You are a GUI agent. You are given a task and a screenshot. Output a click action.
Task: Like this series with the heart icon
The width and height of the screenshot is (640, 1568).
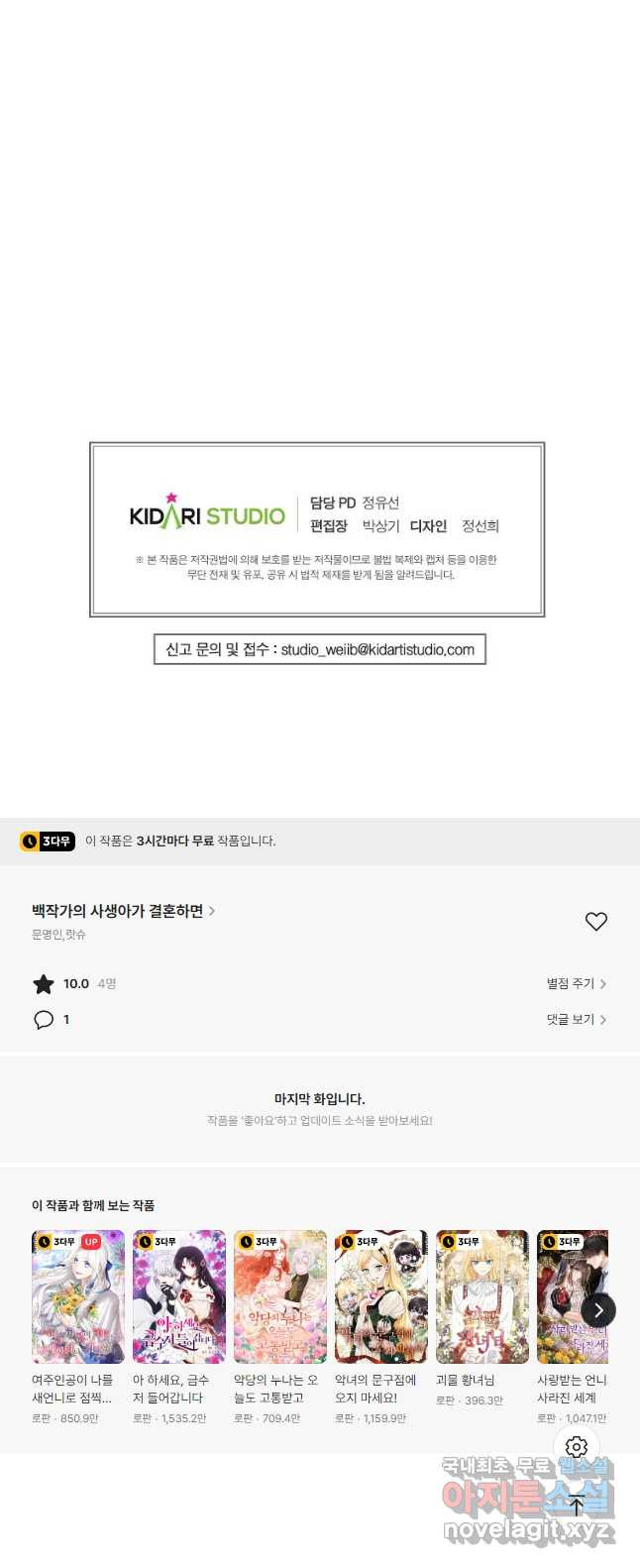(595, 922)
